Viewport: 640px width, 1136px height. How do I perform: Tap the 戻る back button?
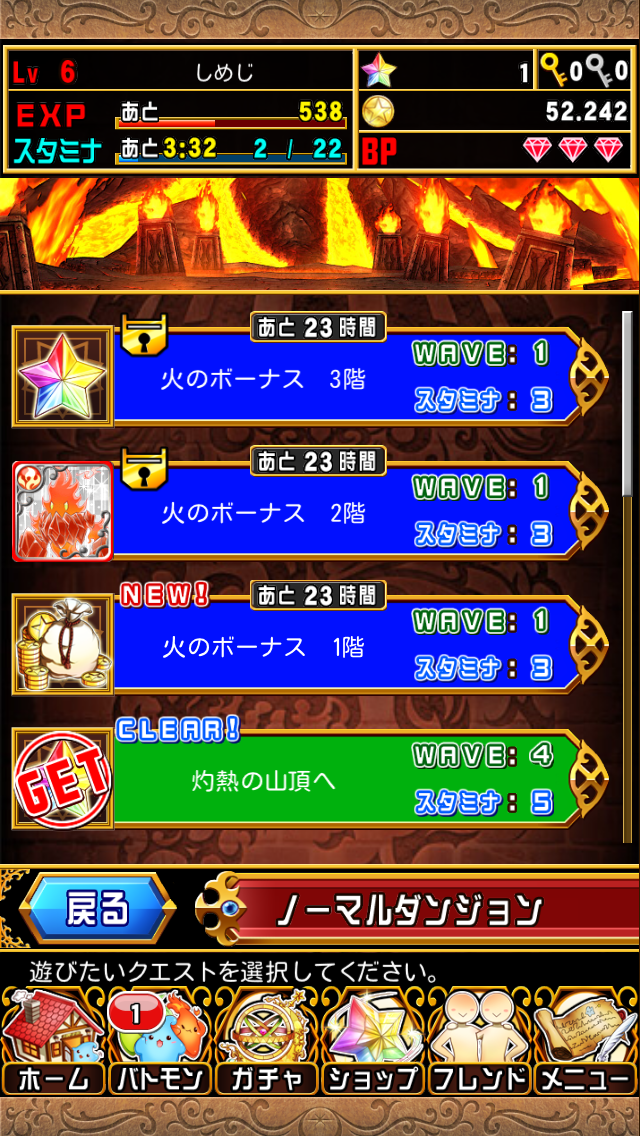(x=96, y=908)
